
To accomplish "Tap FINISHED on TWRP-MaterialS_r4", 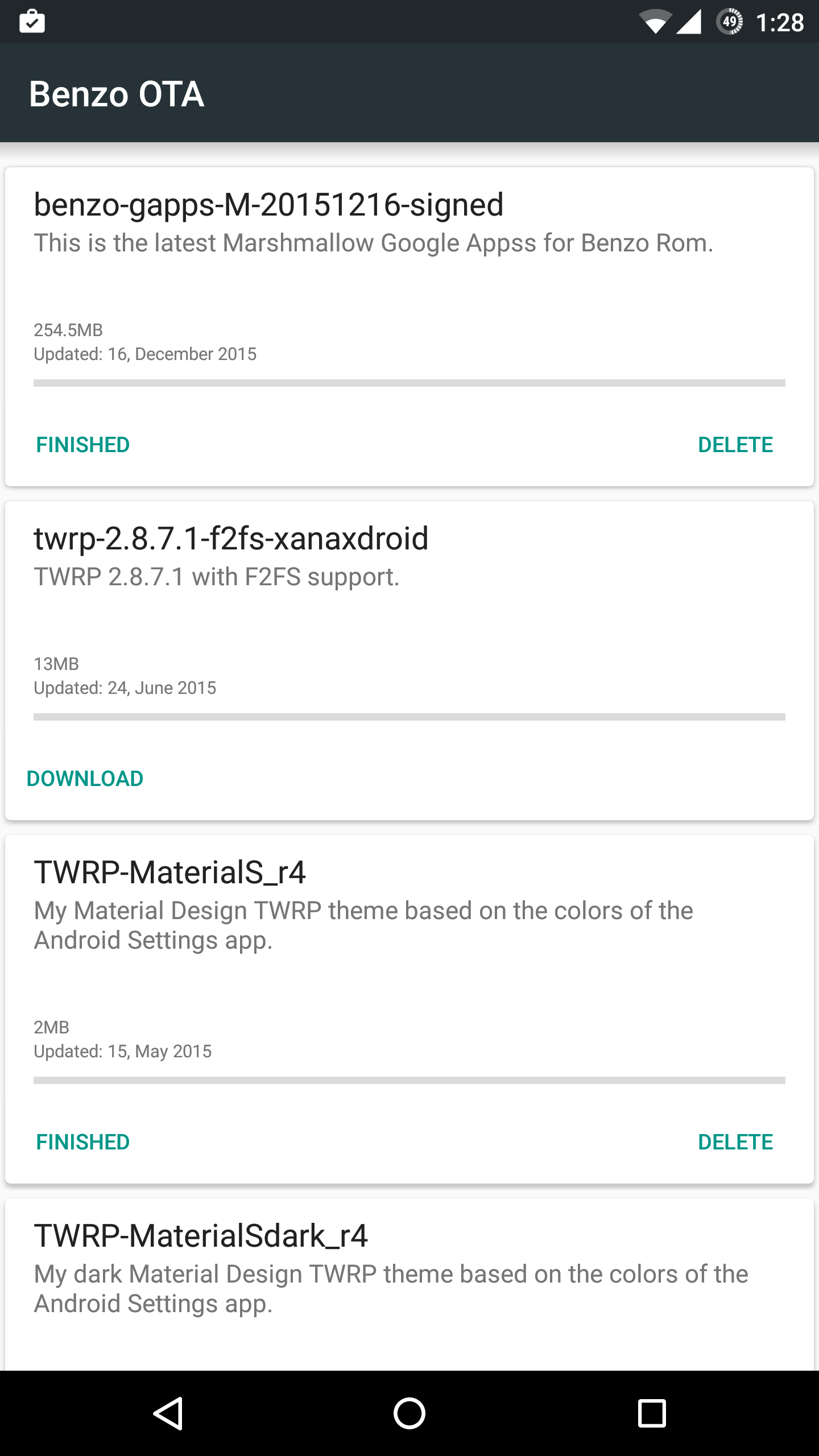I will [x=83, y=1142].
